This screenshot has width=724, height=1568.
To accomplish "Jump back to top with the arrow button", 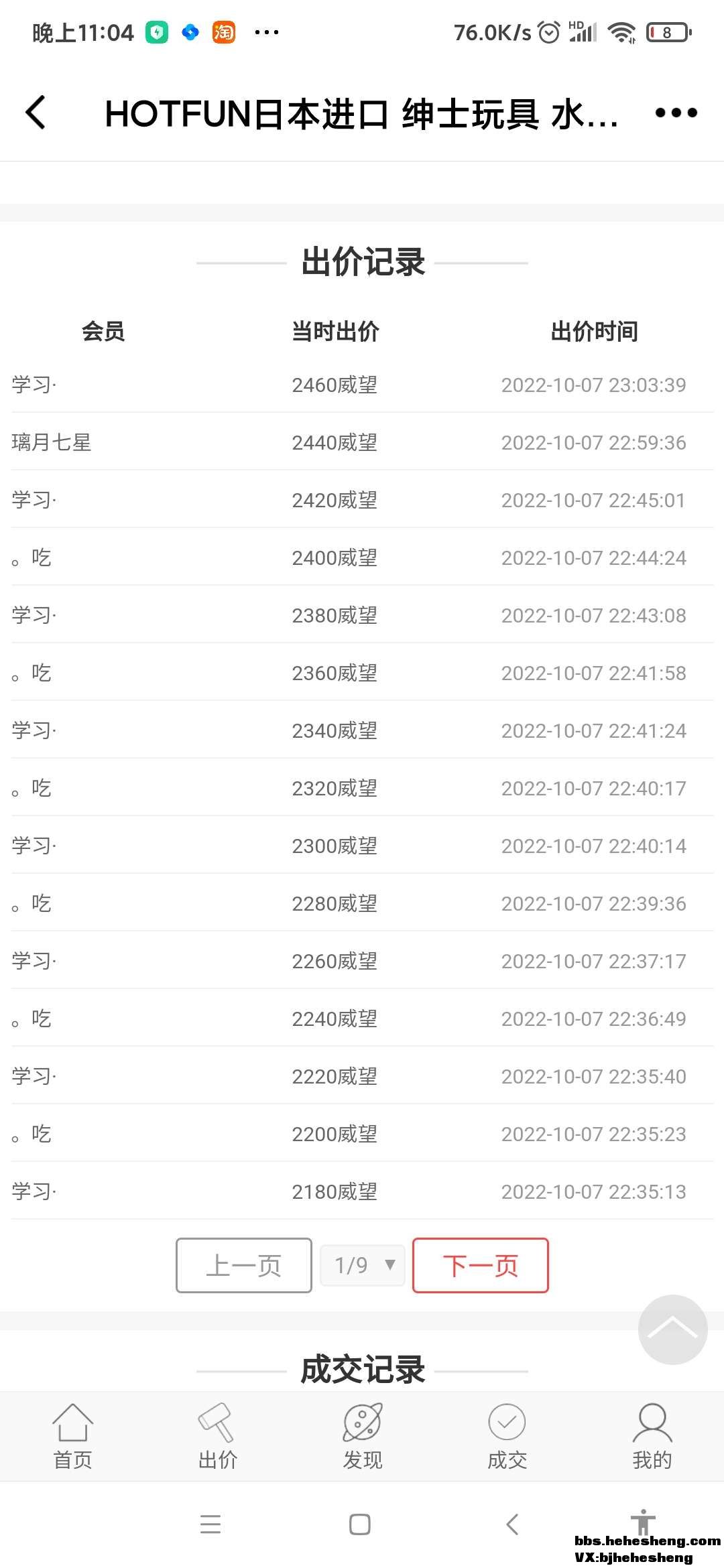I will coord(672,1329).
